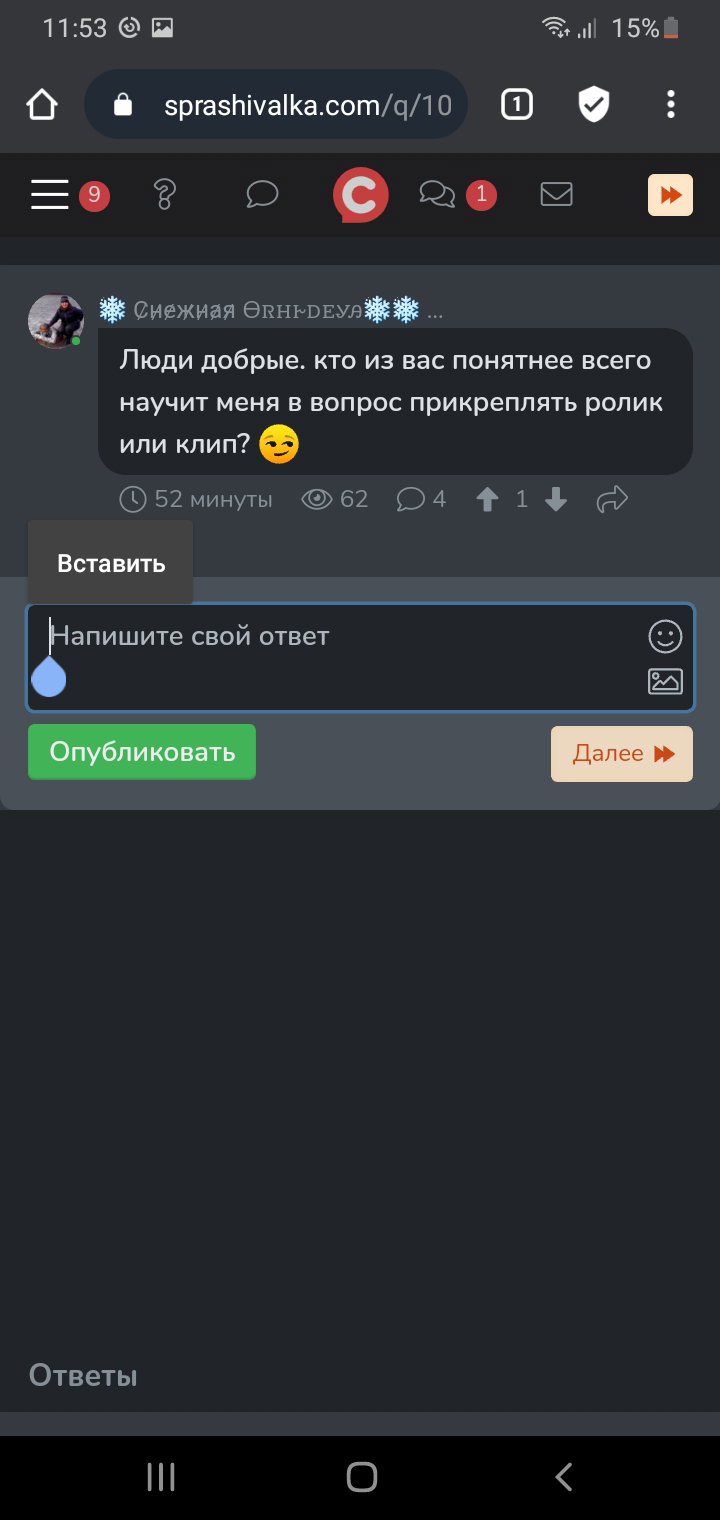
Task: Upvote the question
Action: click(x=488, y=499)
